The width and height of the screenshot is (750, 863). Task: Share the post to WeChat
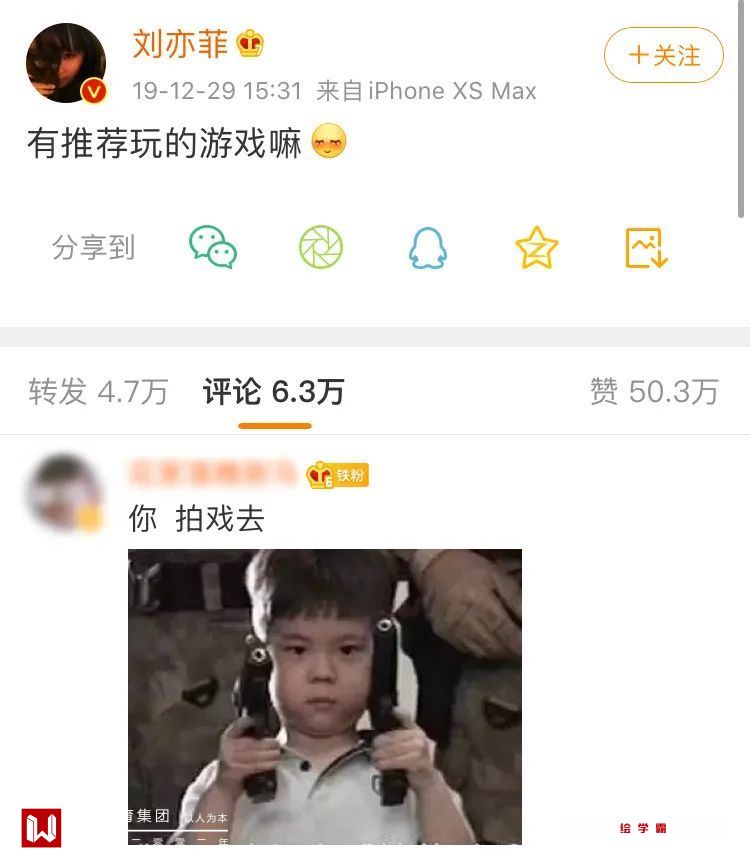[213, 247]
